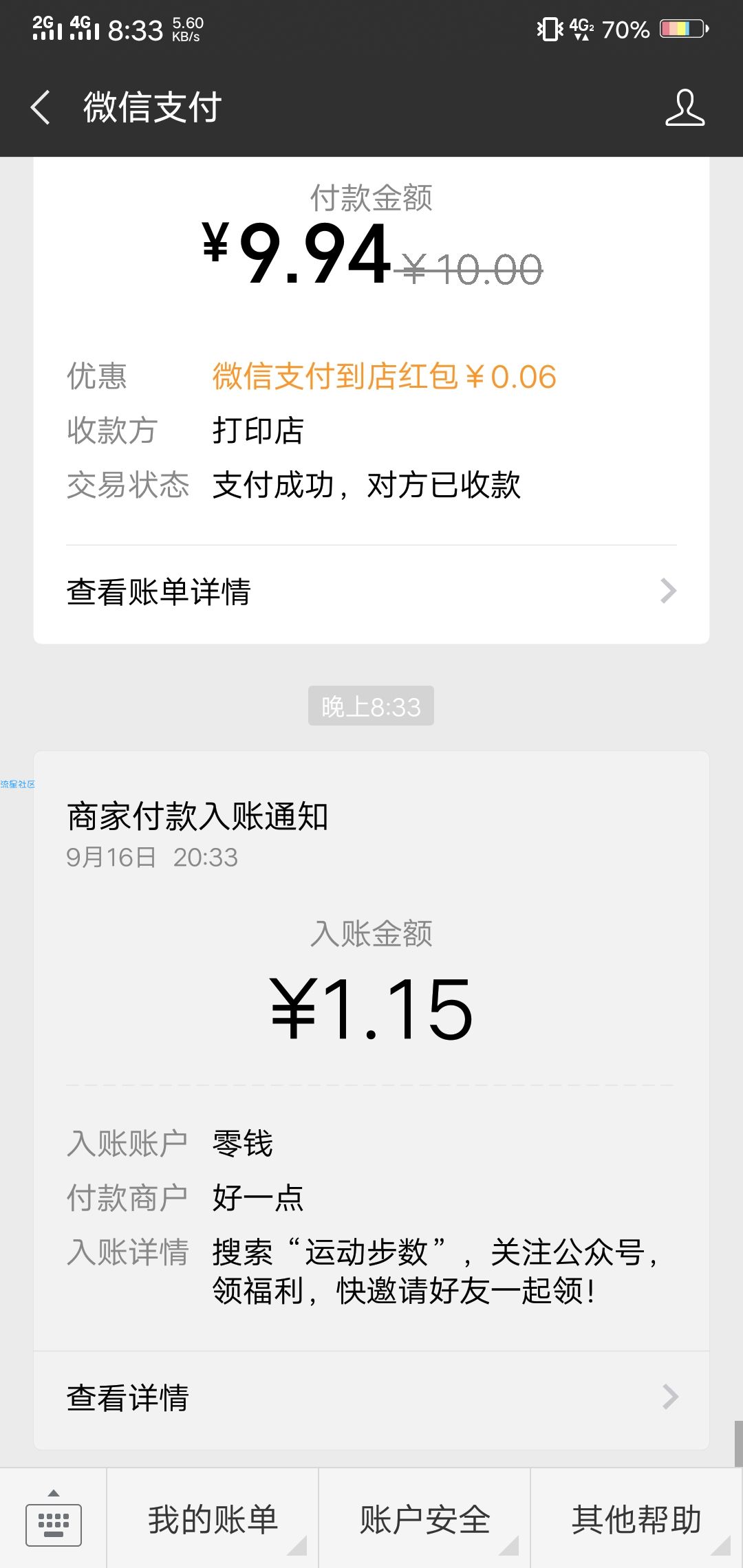Go back from 微信支付 chat
The height and width of the screenshot is (1568, 743).
[x=40, y=108]
